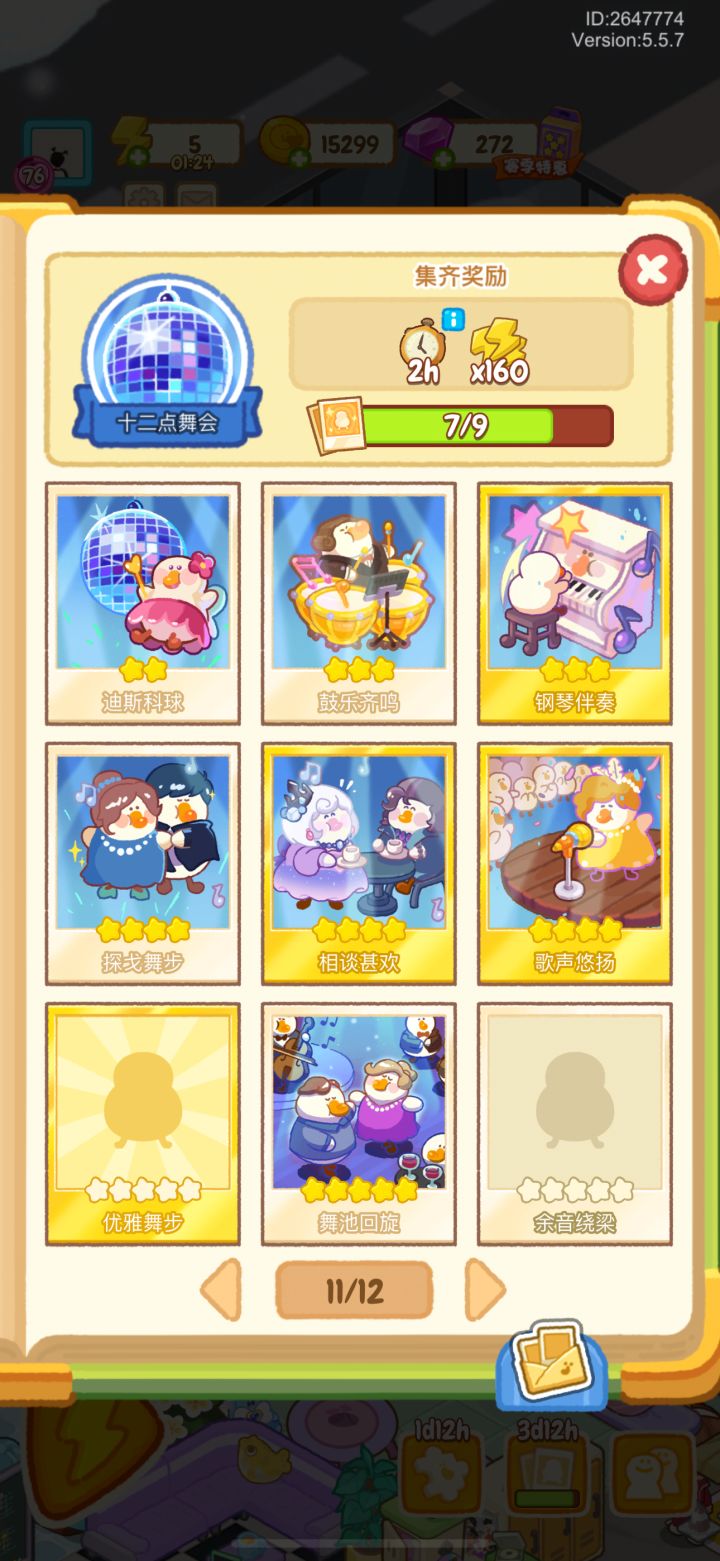View the missing 优雅舞步 card slot
Viewport: 720px width, 1561px height.
pyautogui.click(x=142, y=1117)
